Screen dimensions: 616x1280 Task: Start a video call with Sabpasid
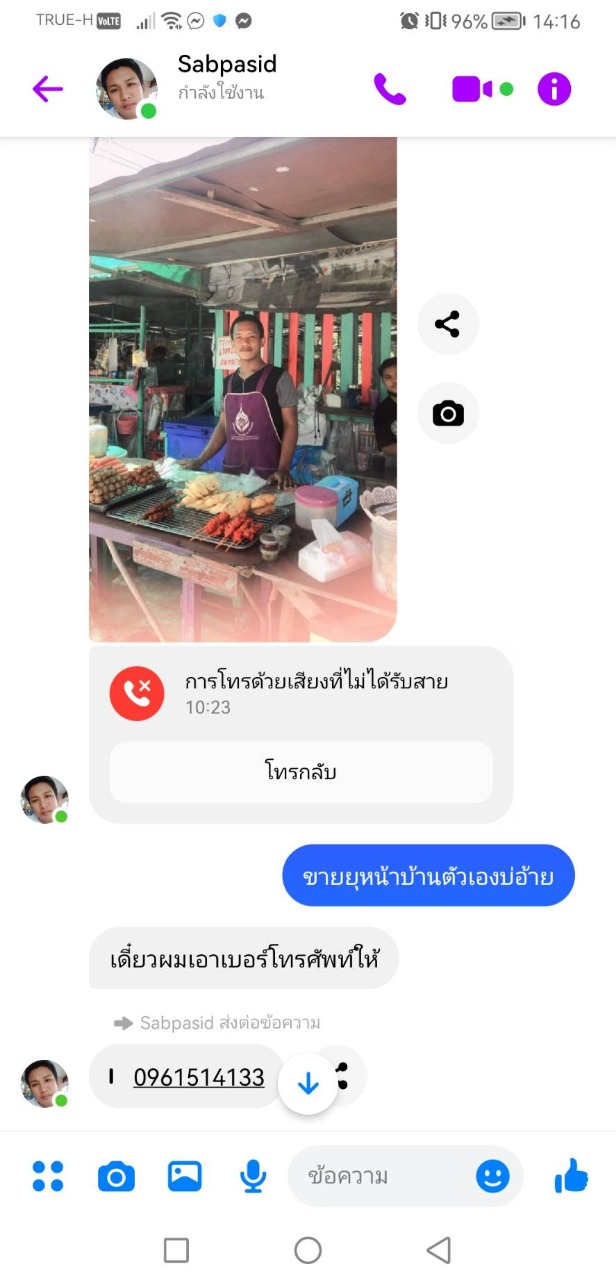coord(472,89)
